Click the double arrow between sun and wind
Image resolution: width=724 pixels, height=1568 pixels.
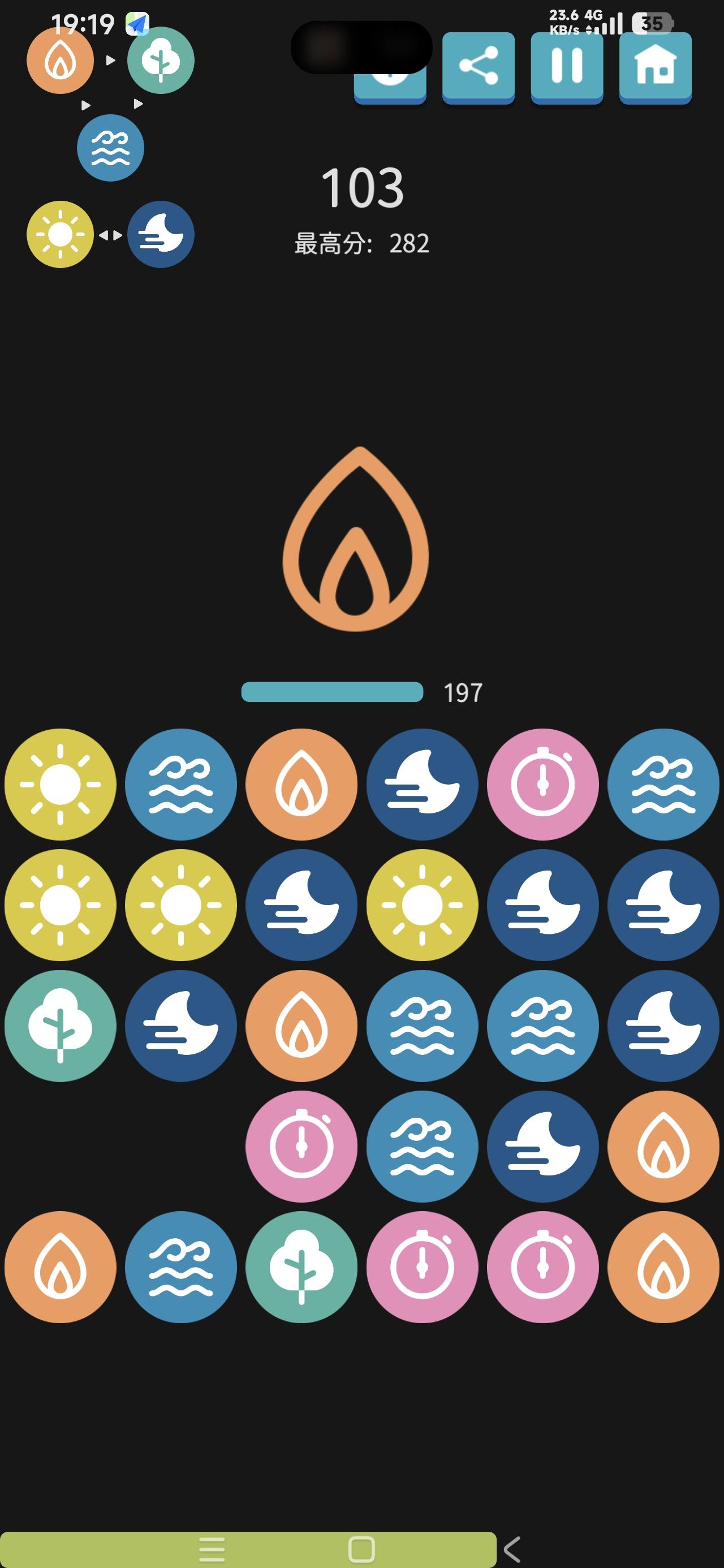[x=110, y=234]
